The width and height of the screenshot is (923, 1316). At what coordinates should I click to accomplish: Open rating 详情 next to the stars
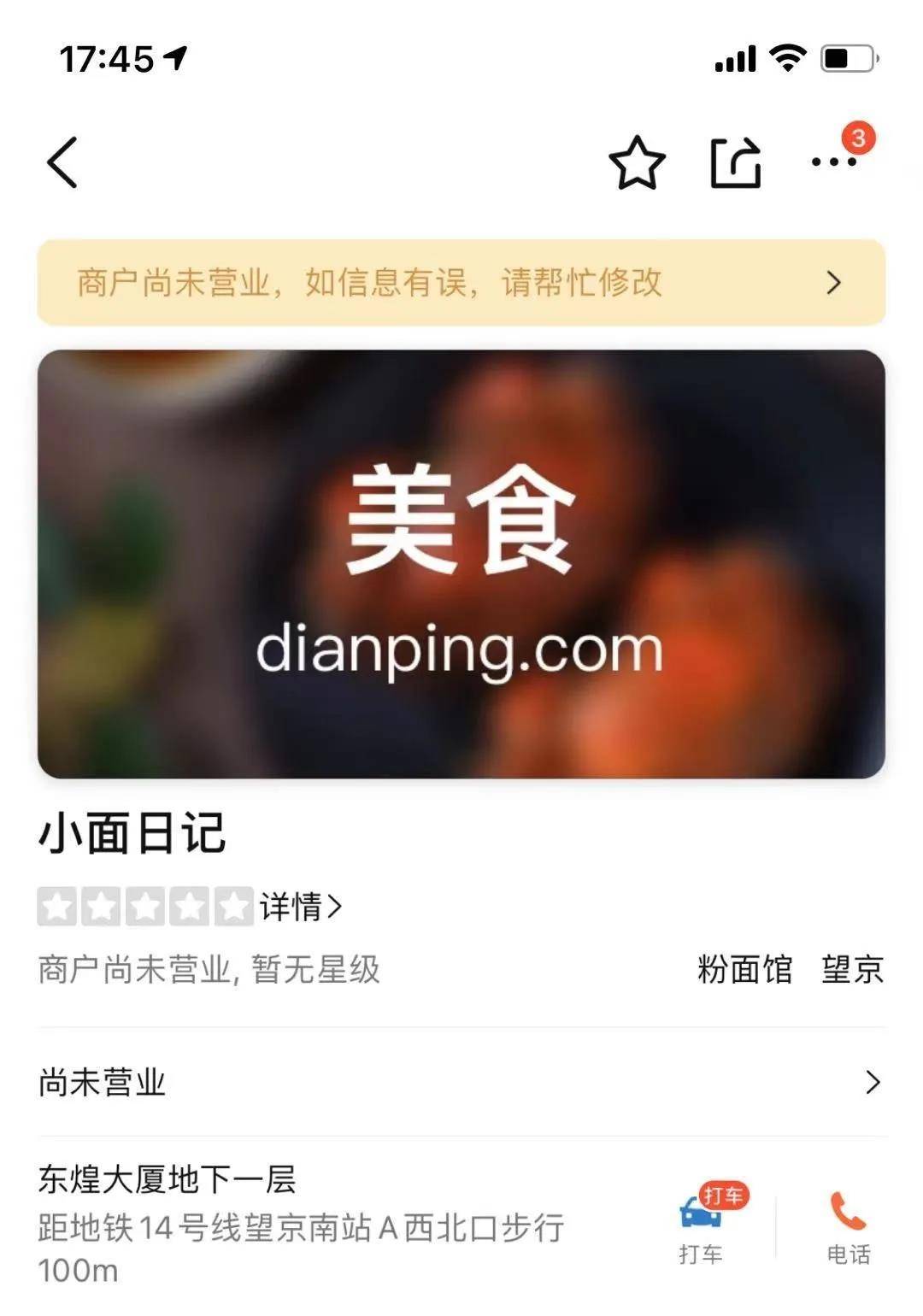tap(300, 907)
